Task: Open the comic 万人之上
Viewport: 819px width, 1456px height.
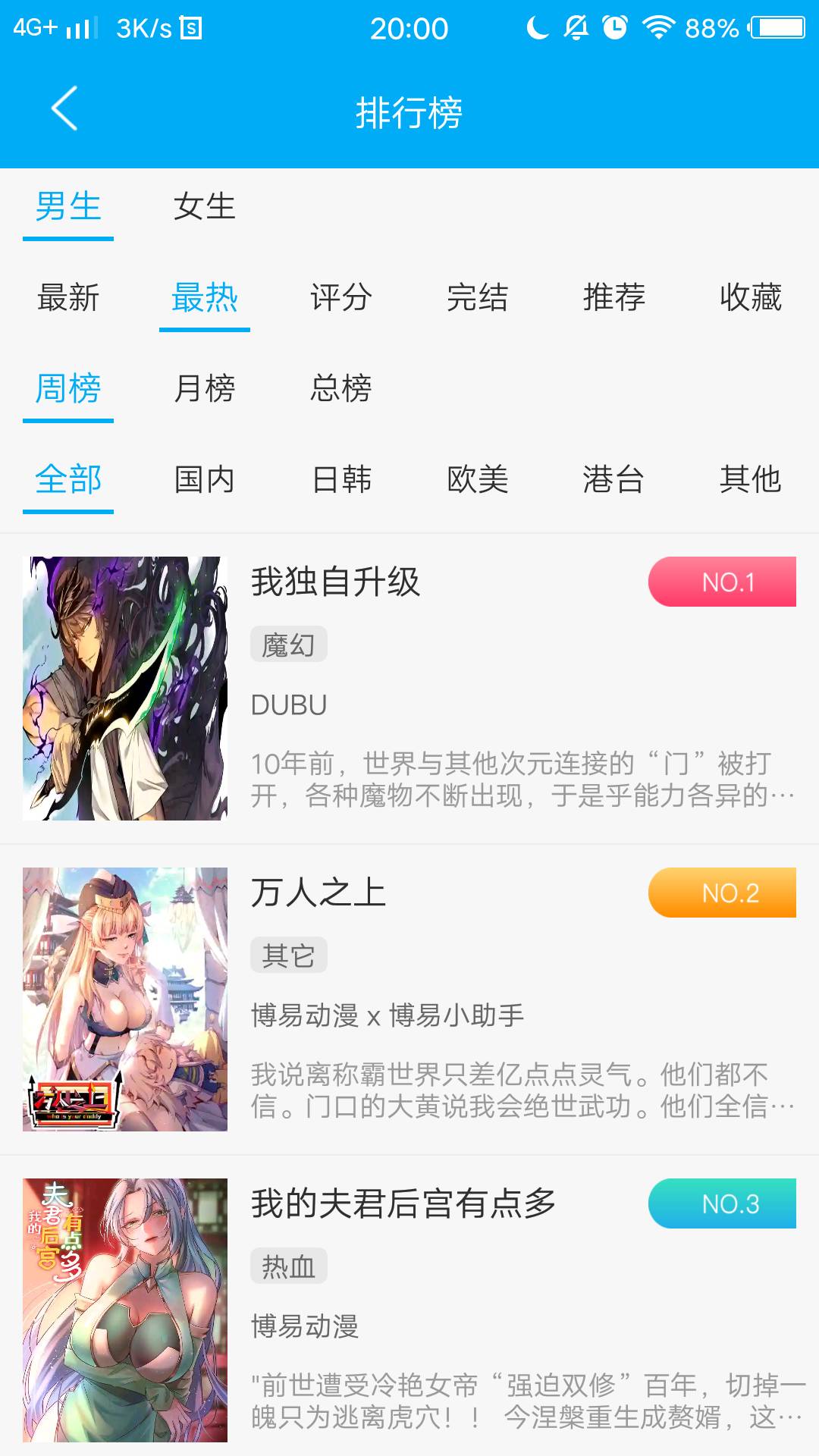Action: click(x=318, y=893)
